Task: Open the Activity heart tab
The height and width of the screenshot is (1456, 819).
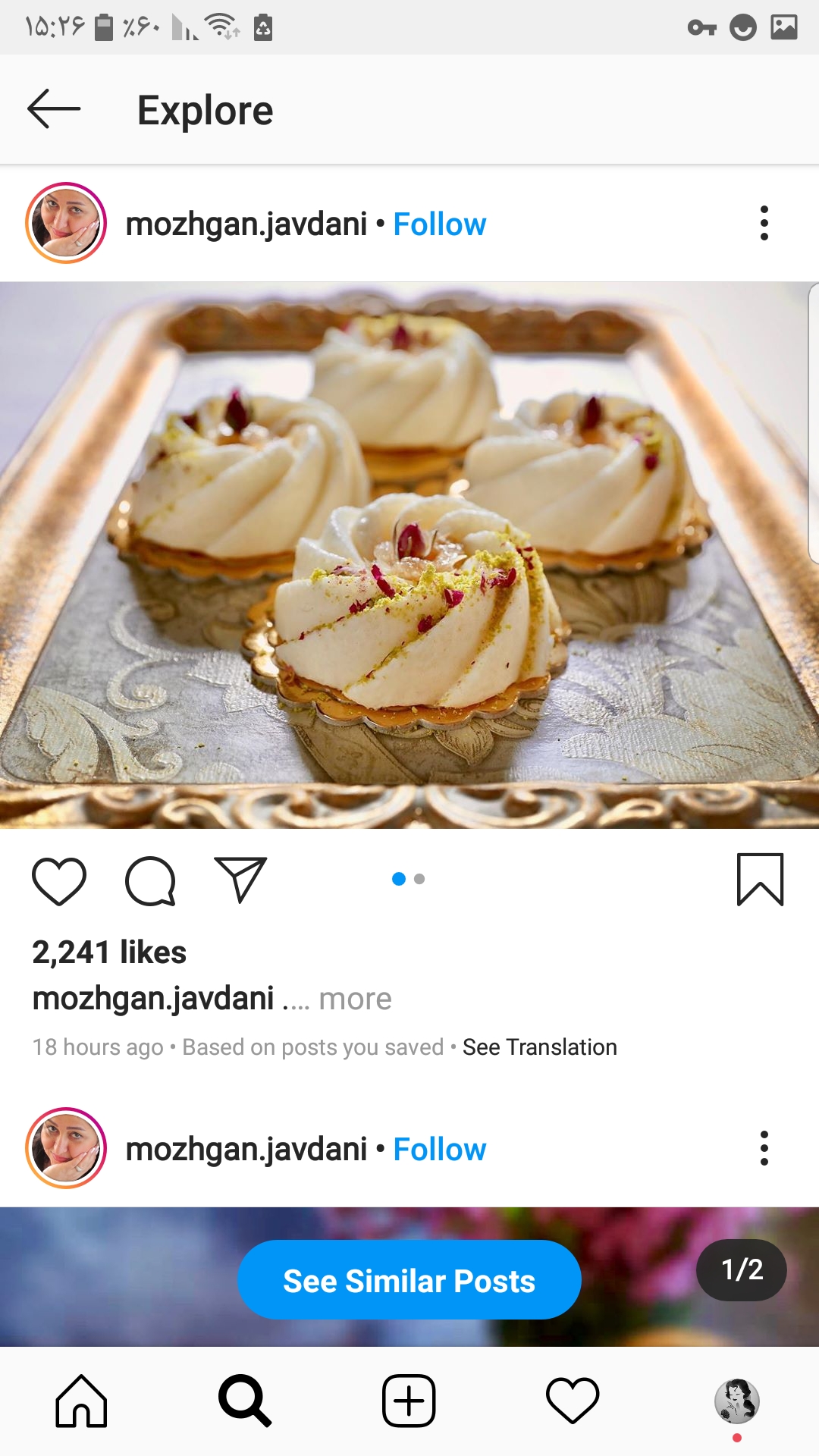Action: tap(573, 1401)
